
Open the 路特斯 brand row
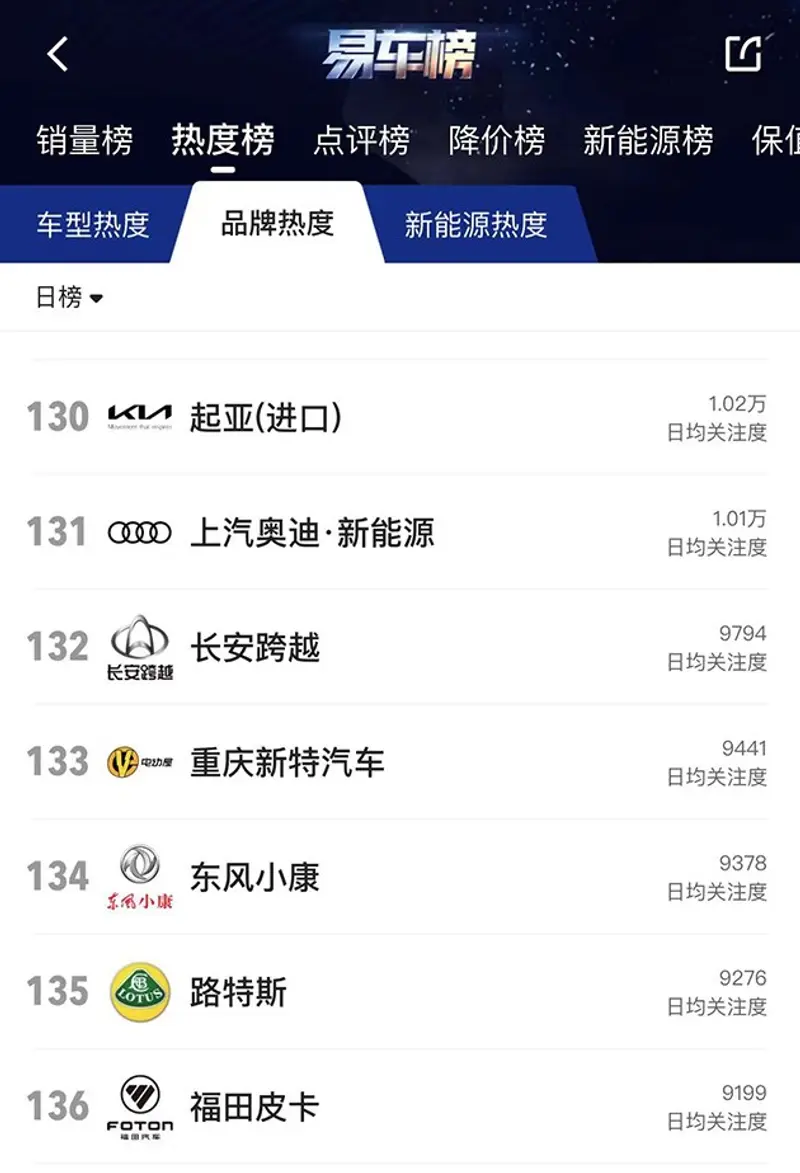(x=400, y=992)
